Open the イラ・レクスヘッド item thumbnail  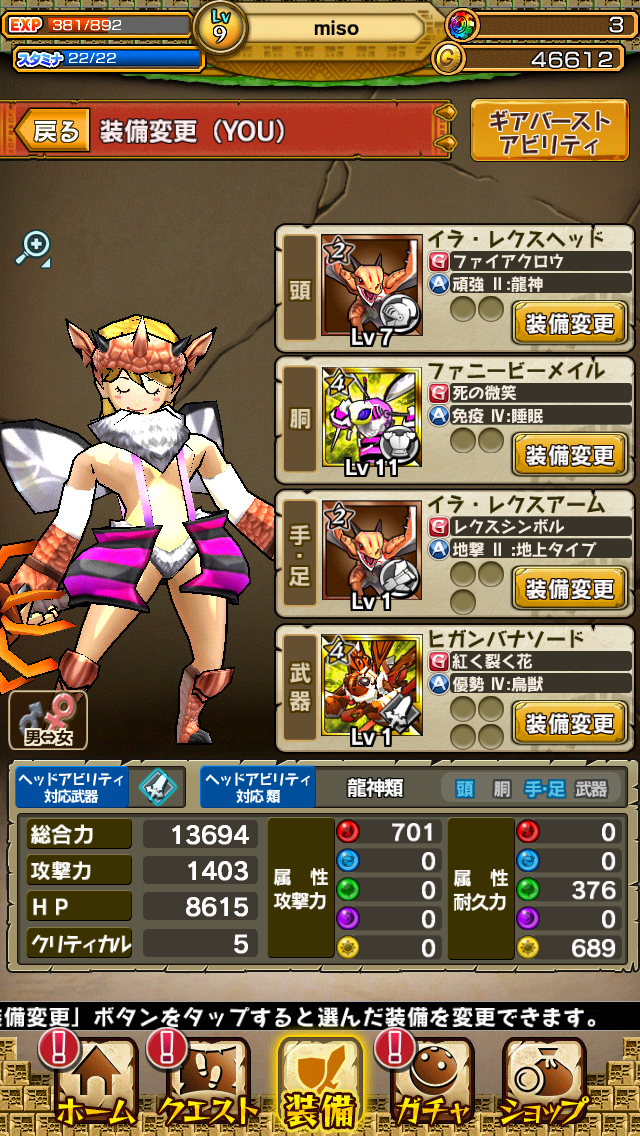[371, 285]
